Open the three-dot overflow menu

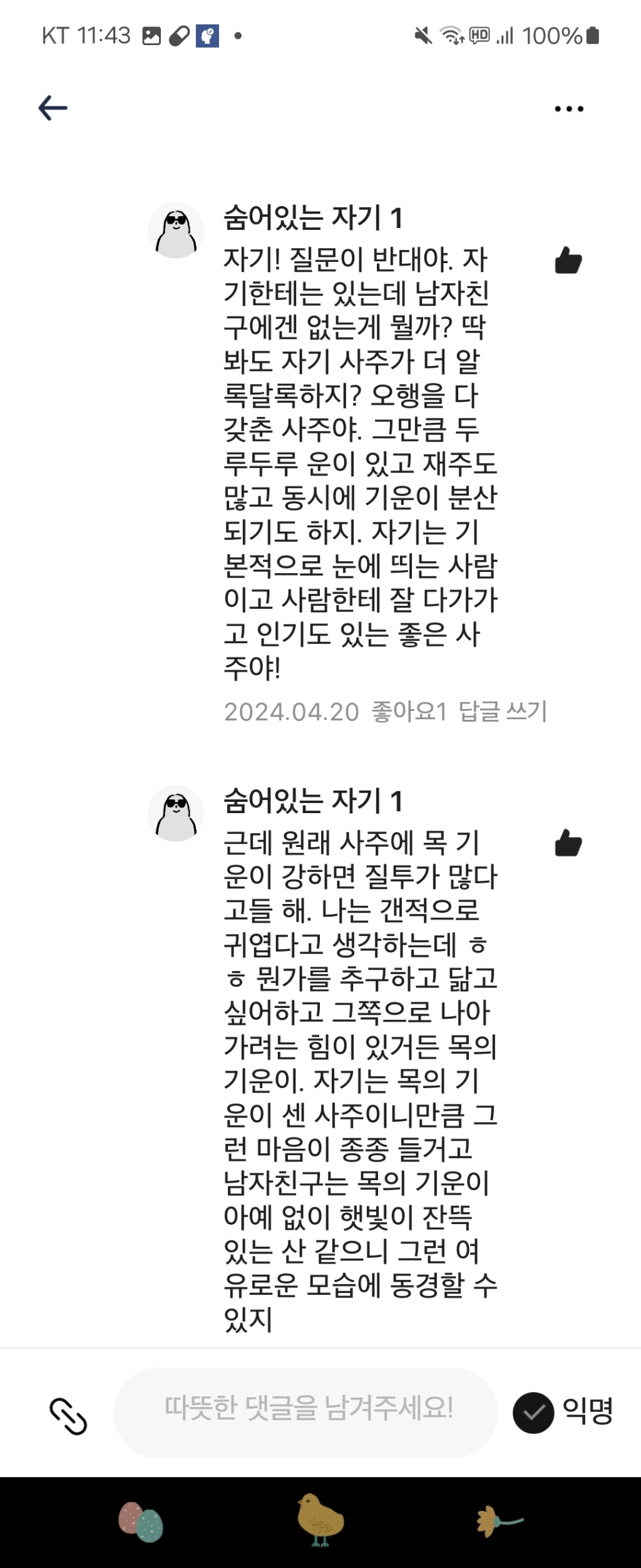click(568, 109)
